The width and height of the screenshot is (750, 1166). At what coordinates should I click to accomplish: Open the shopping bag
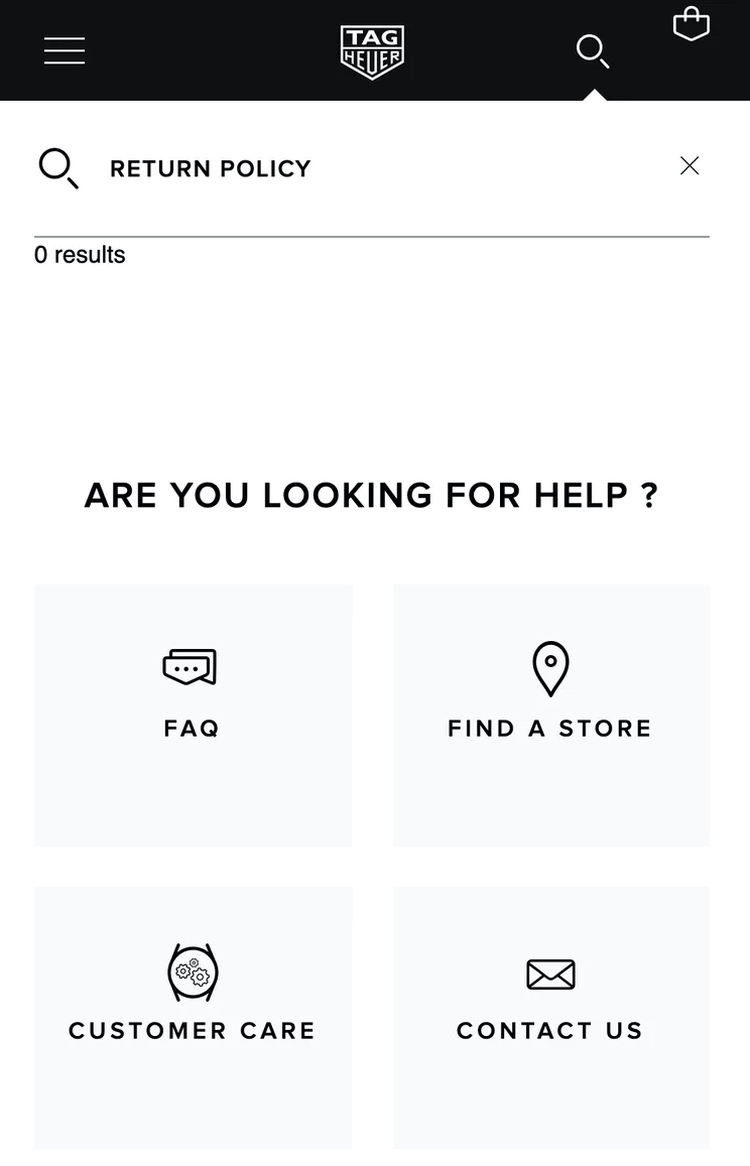[691, 24]
